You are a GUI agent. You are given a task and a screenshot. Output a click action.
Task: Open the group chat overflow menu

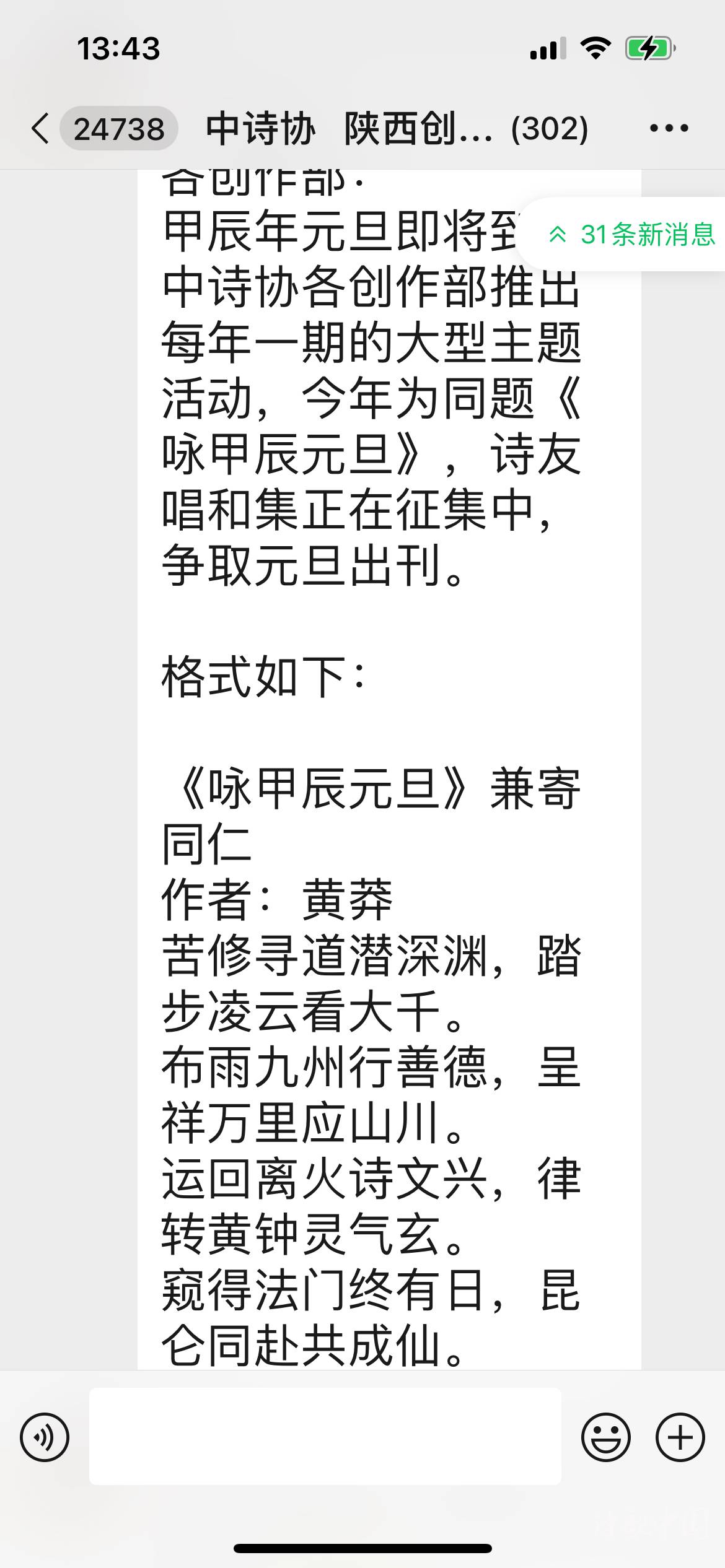tap(669, 129)
